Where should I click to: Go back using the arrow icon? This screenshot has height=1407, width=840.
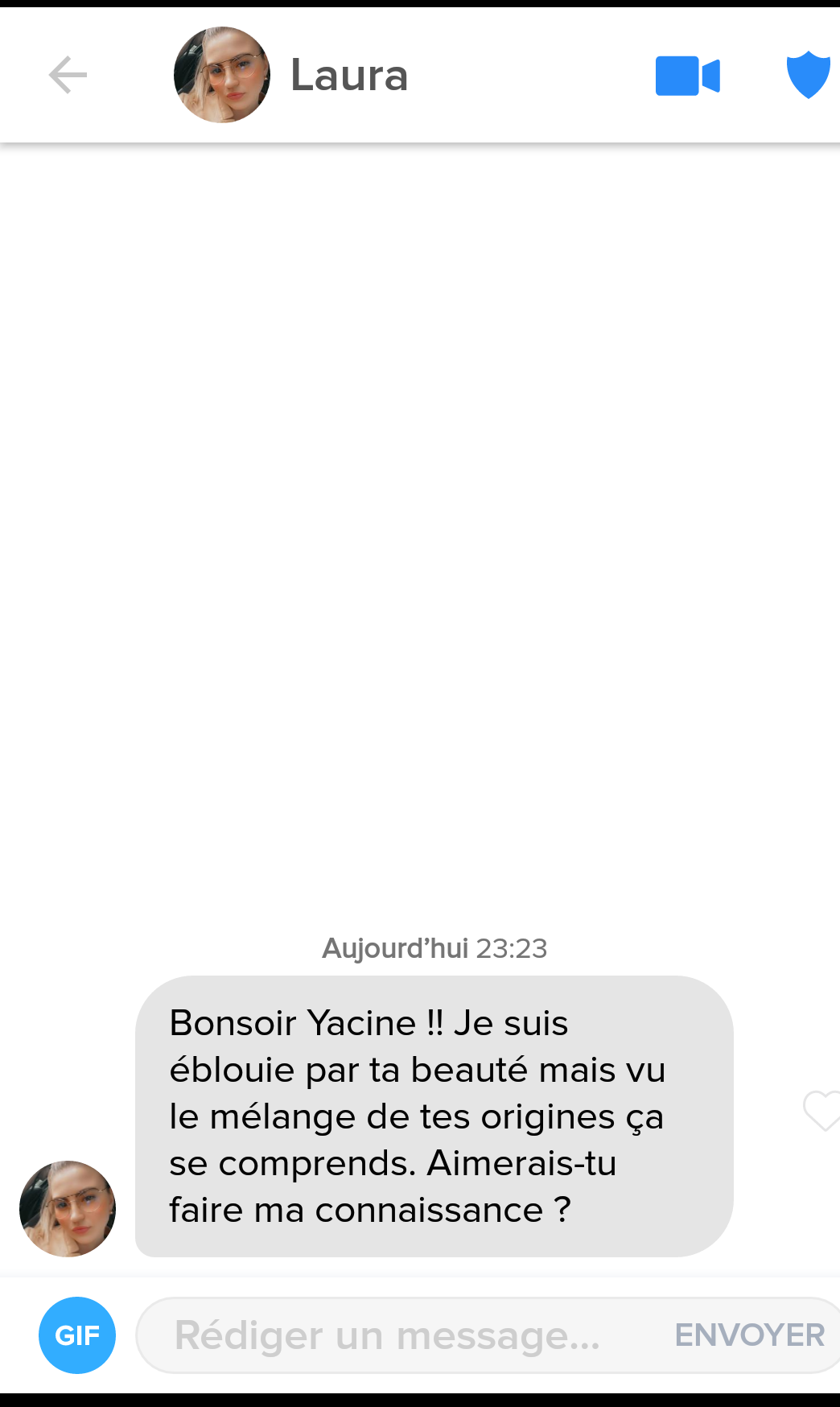pos(68,75)
